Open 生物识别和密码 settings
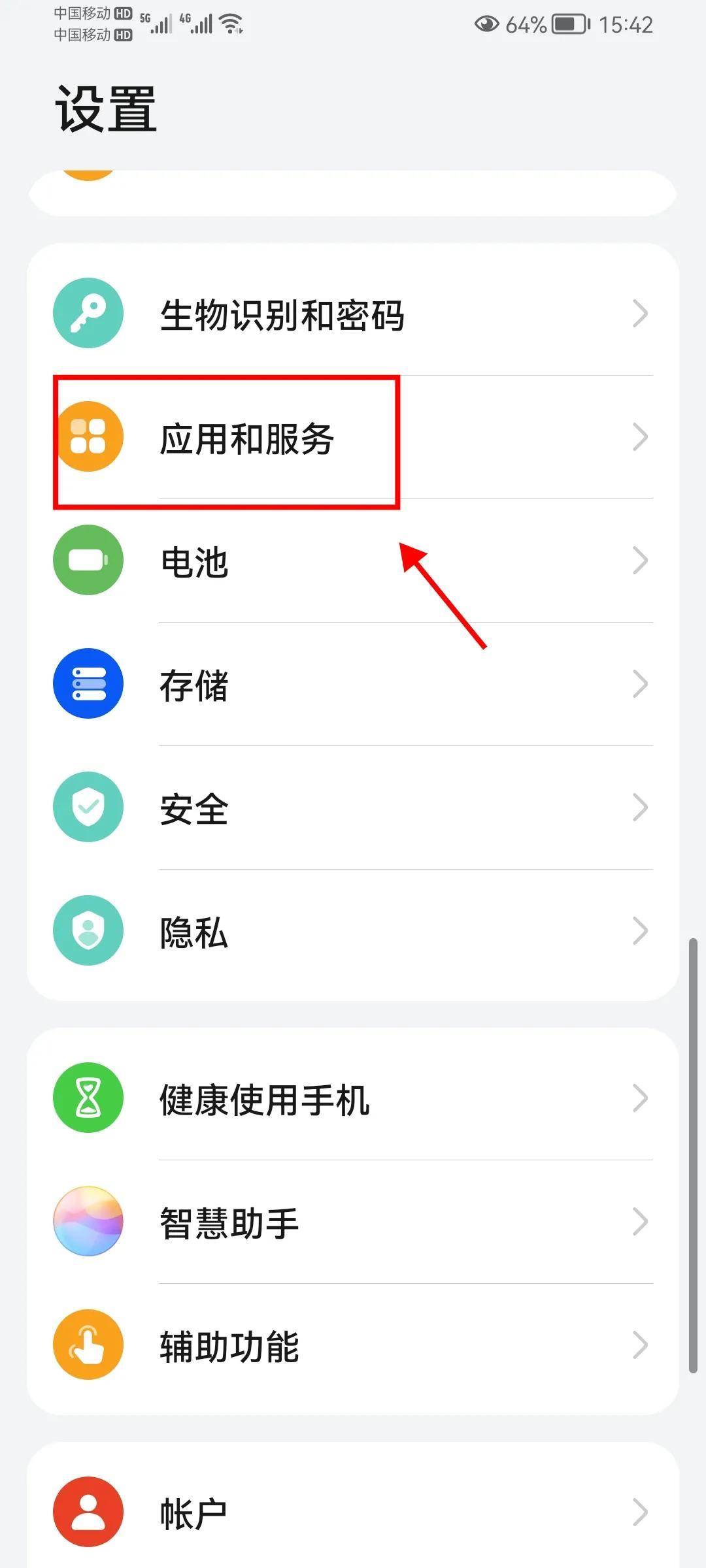This screenshot has height=1568, width=706. click(353, 314)
